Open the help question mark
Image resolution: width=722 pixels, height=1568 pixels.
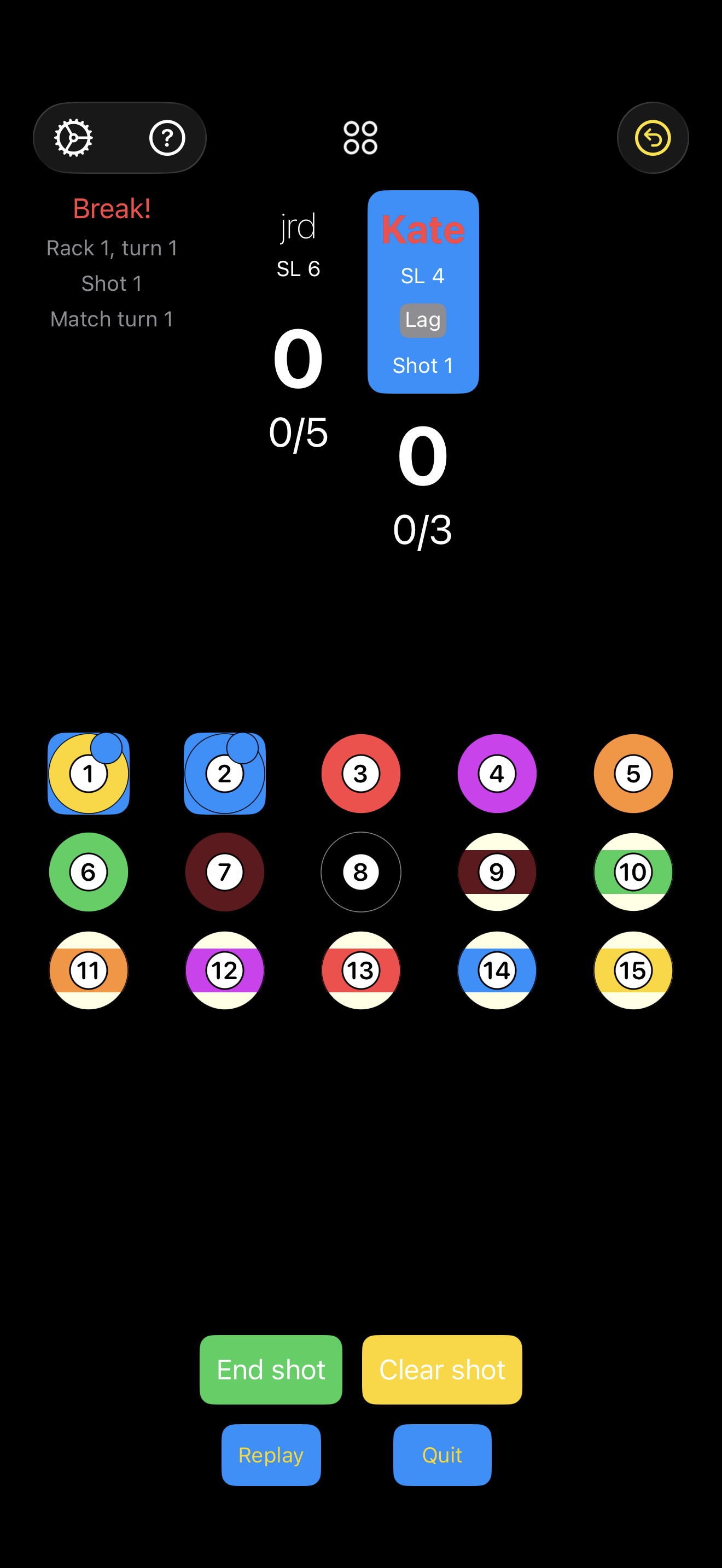pos(167,138)
